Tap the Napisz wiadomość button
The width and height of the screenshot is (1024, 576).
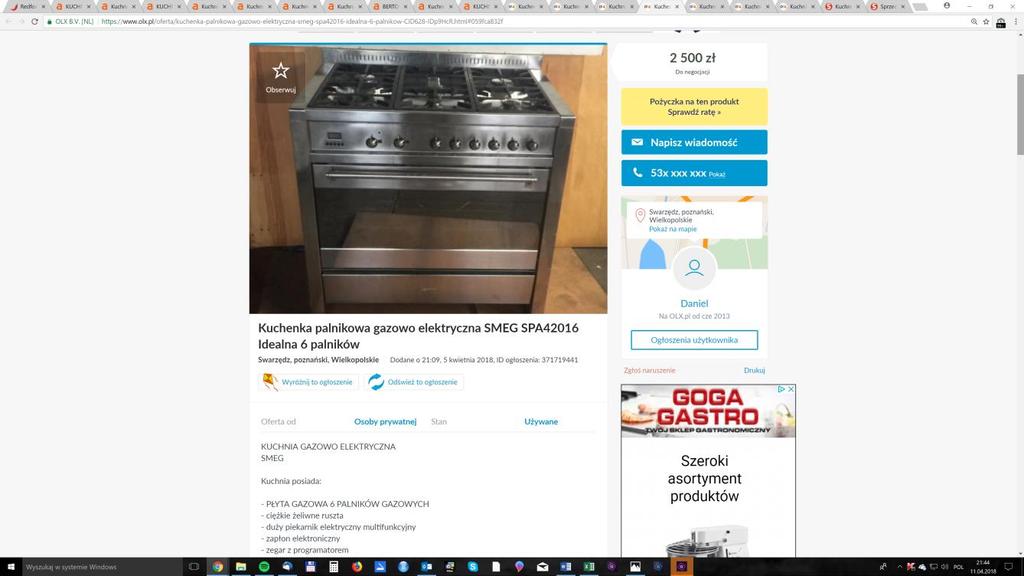click(694, 142)
